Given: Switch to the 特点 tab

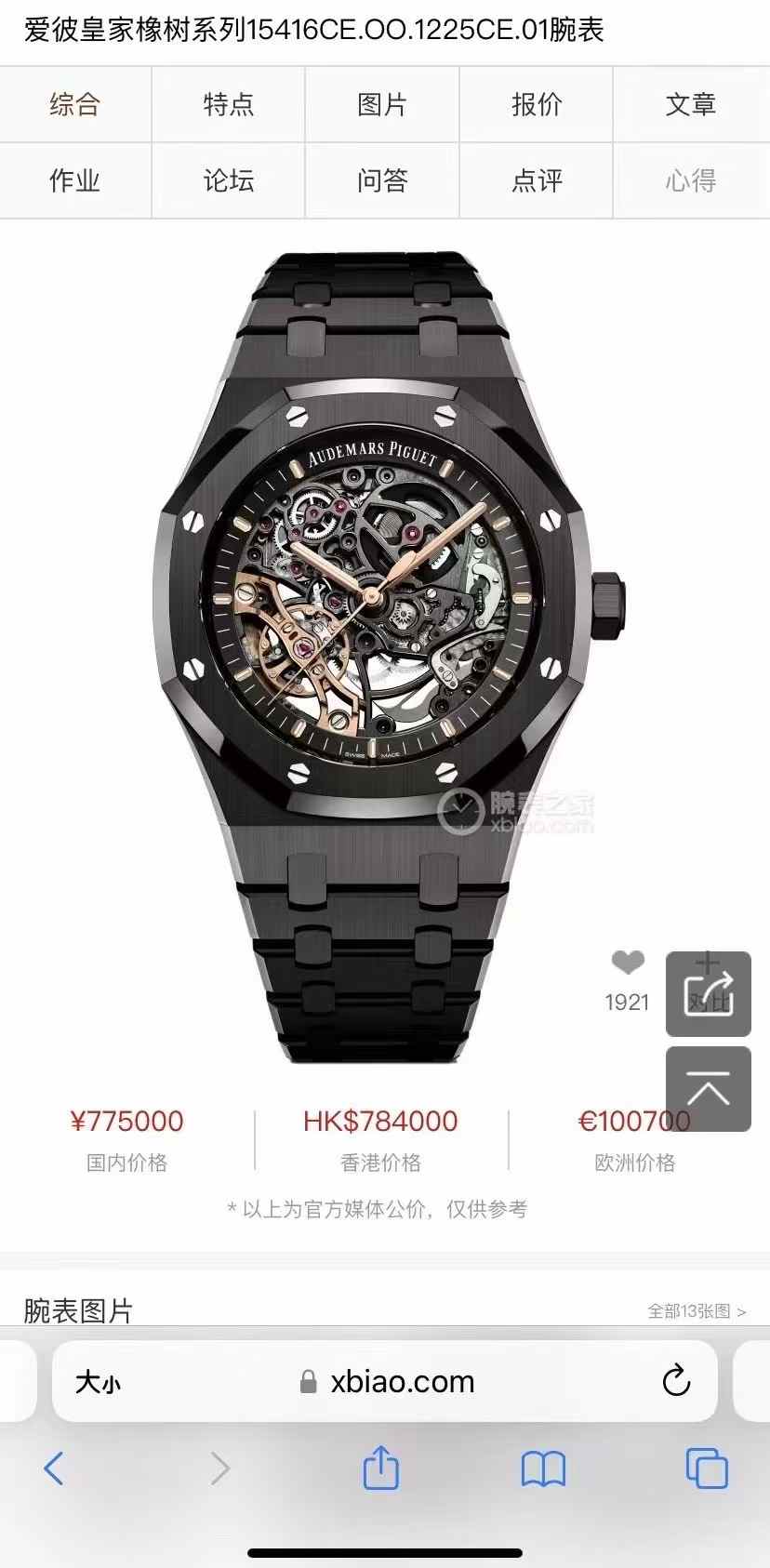Looking at the screenshot, I should point(228,104).
